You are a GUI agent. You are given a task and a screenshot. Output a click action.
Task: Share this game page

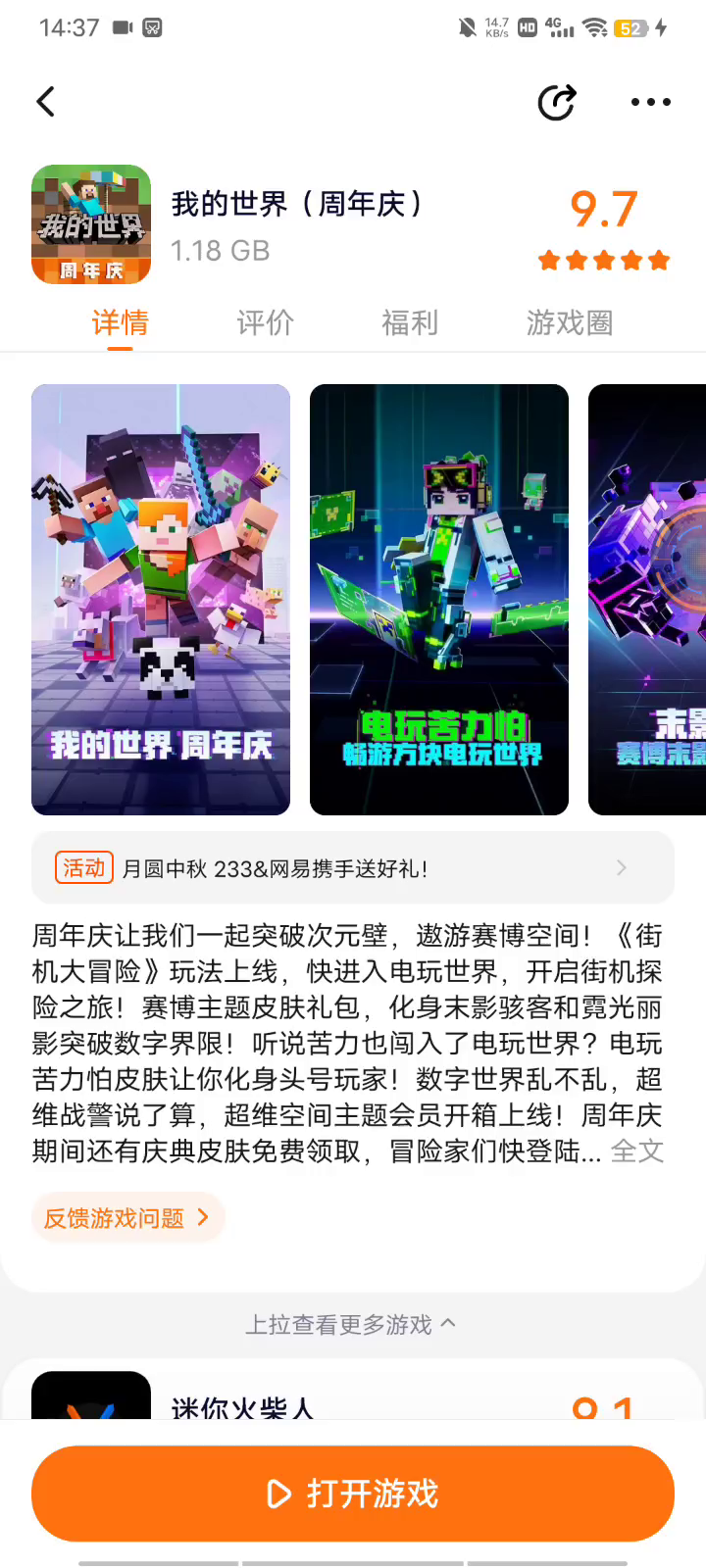[x=556, y=102]
